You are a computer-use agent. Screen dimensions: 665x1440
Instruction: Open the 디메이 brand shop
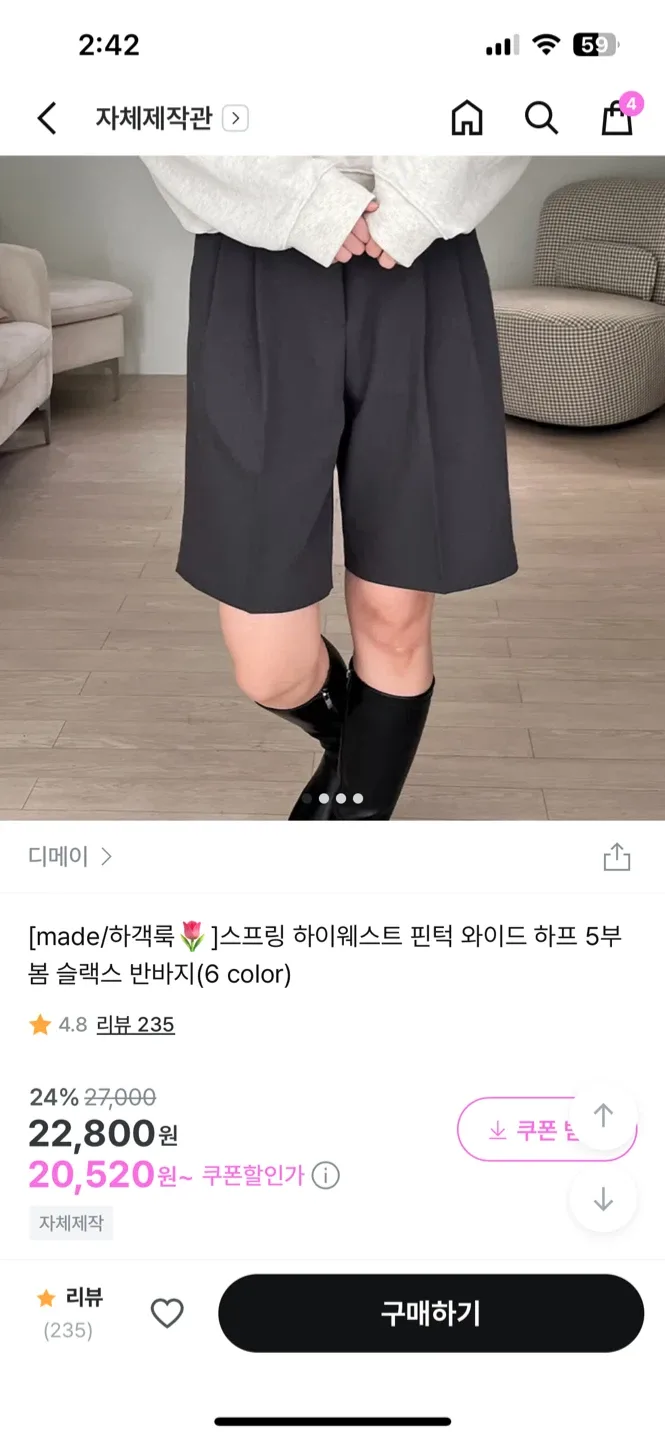pyautogui.click(x=70, y=856)
